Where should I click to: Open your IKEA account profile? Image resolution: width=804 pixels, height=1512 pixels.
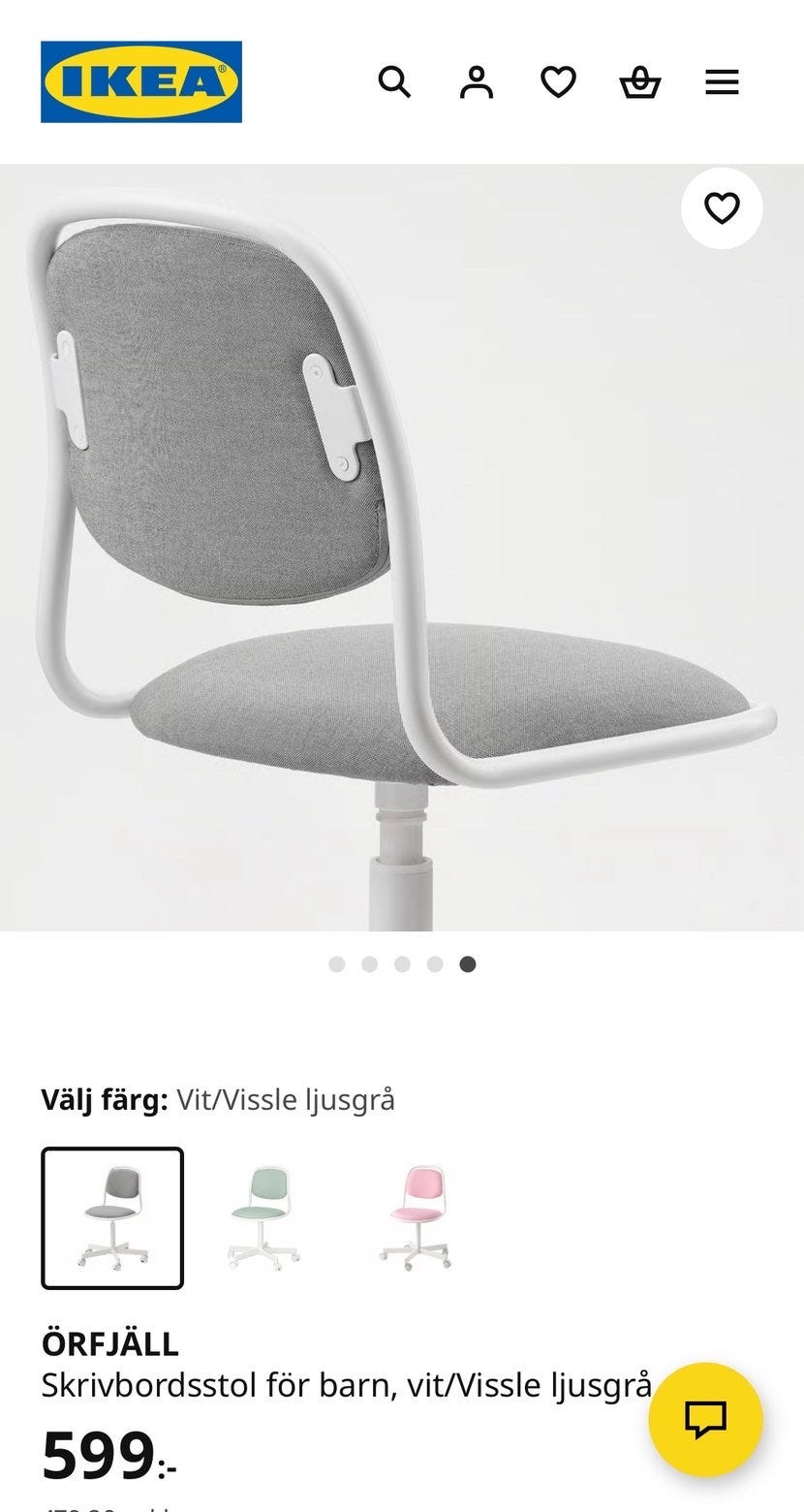pos(476,81)
